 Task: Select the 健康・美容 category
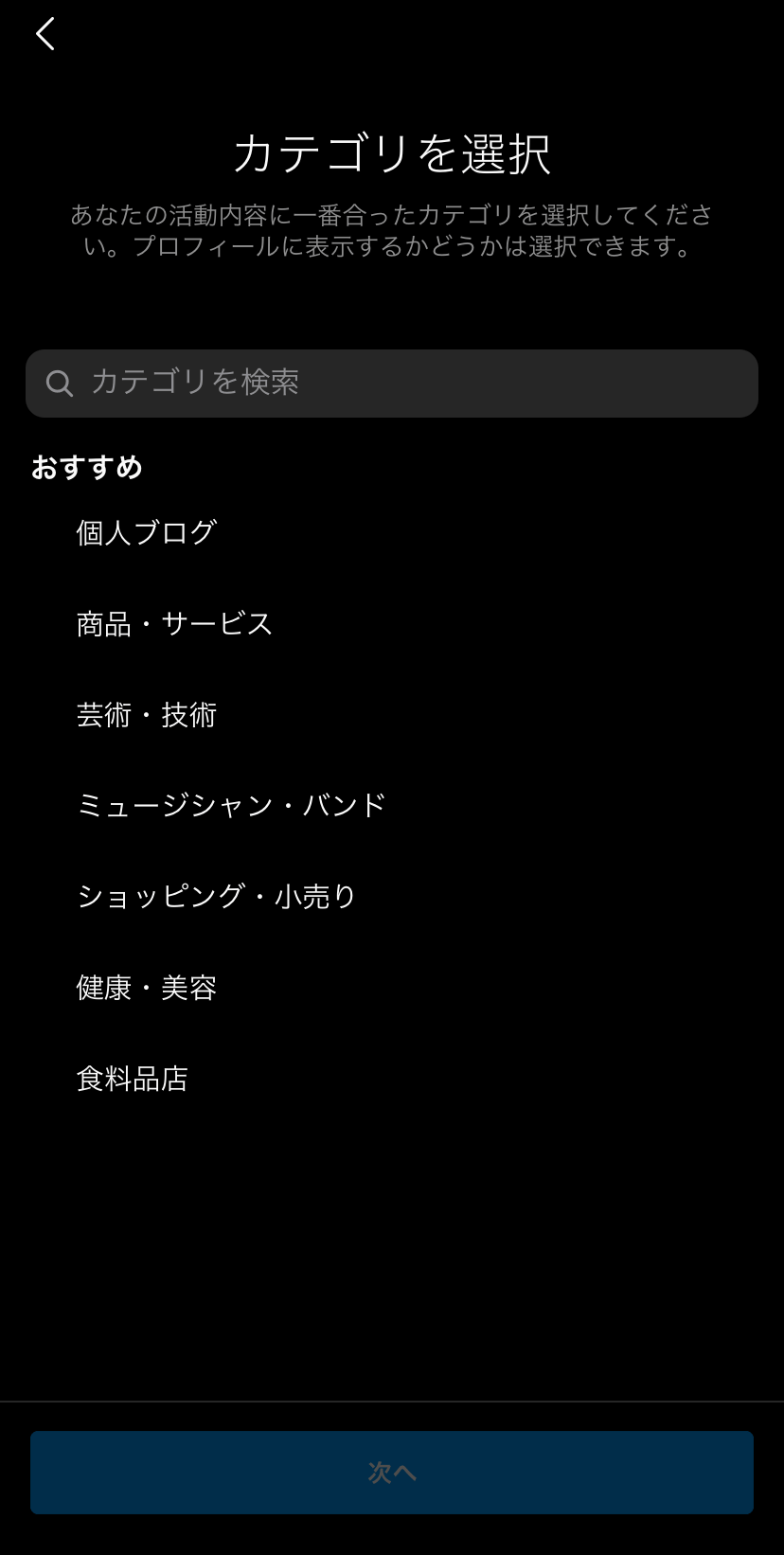click(392, 988)
